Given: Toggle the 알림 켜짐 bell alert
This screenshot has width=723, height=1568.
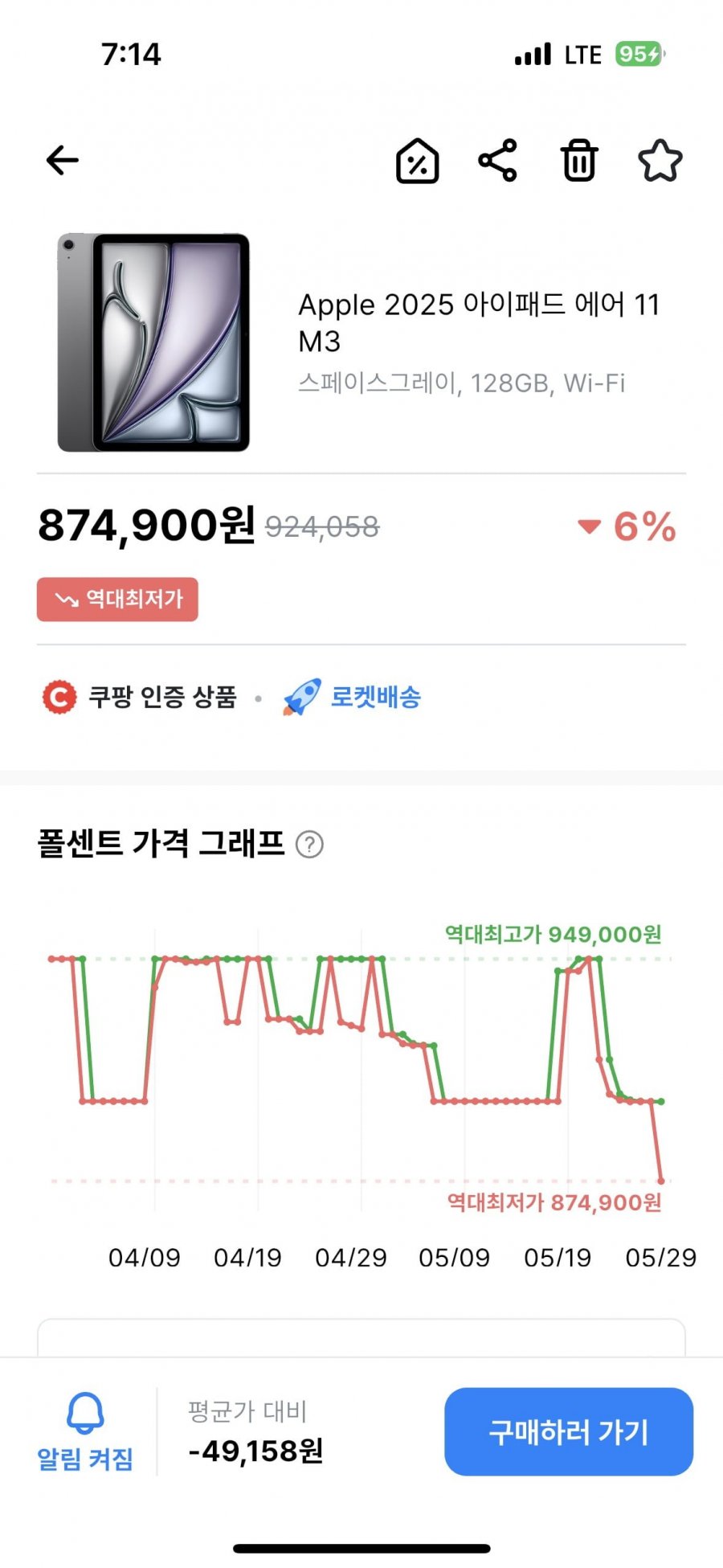Looking at the screenshot, I should 85,1432.
